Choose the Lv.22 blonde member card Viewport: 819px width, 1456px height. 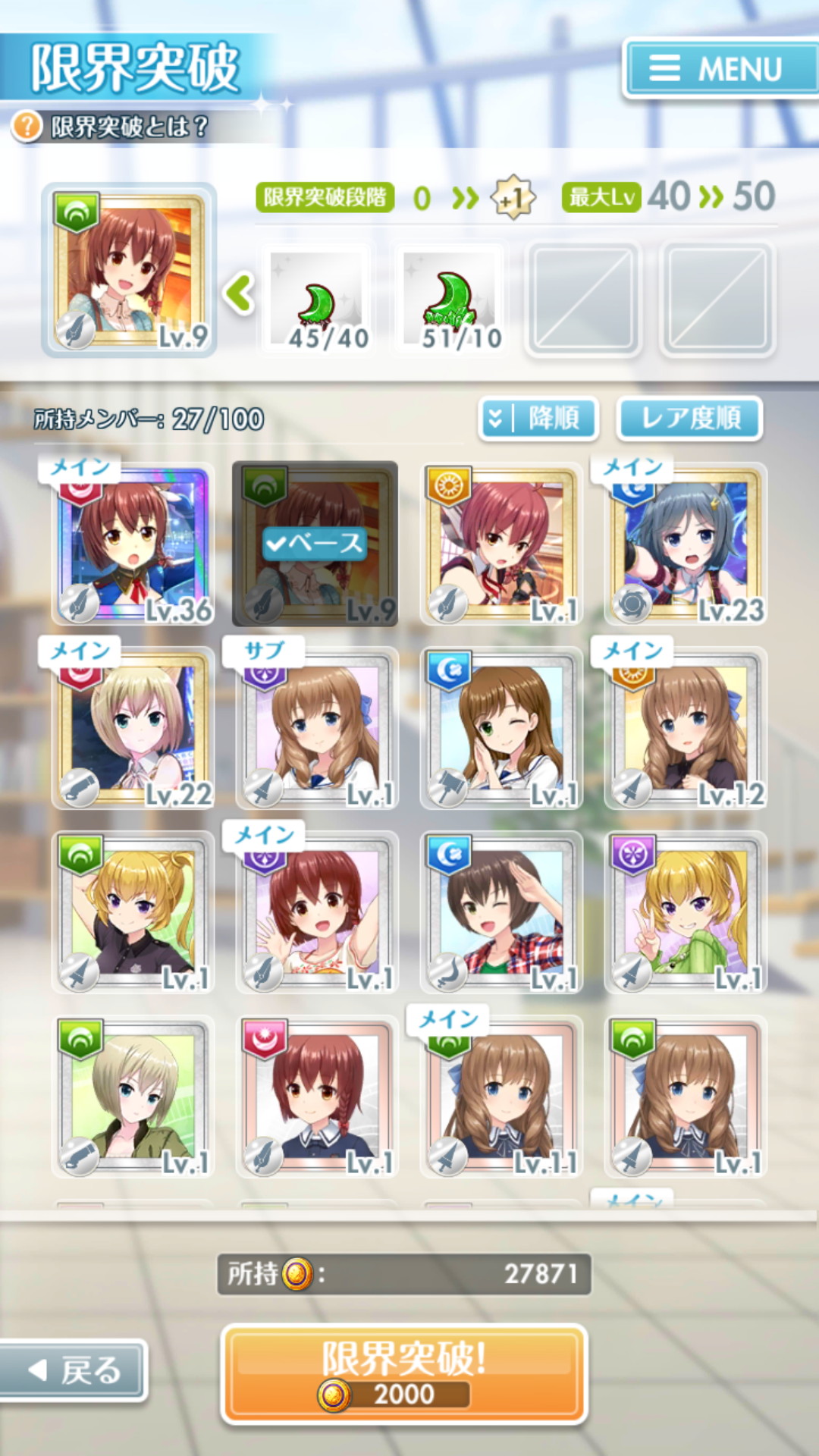[x=133, y=730]
